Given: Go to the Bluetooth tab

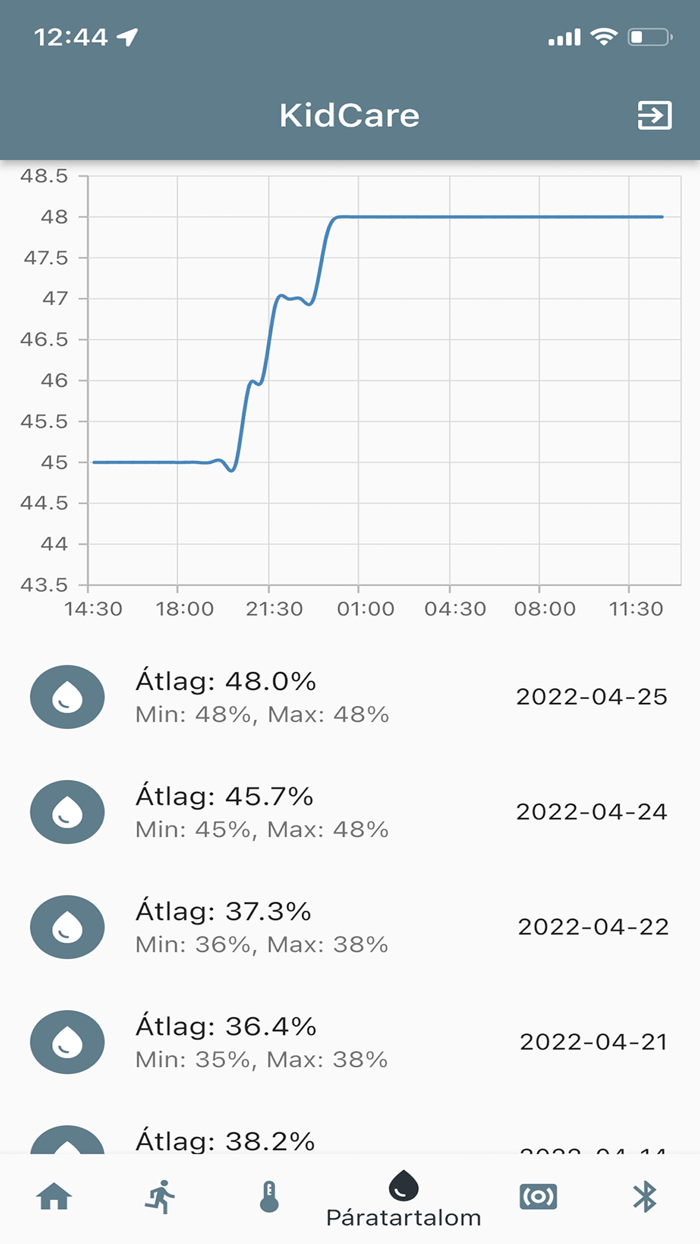Looking at the screenshot, I should 645,1196.
